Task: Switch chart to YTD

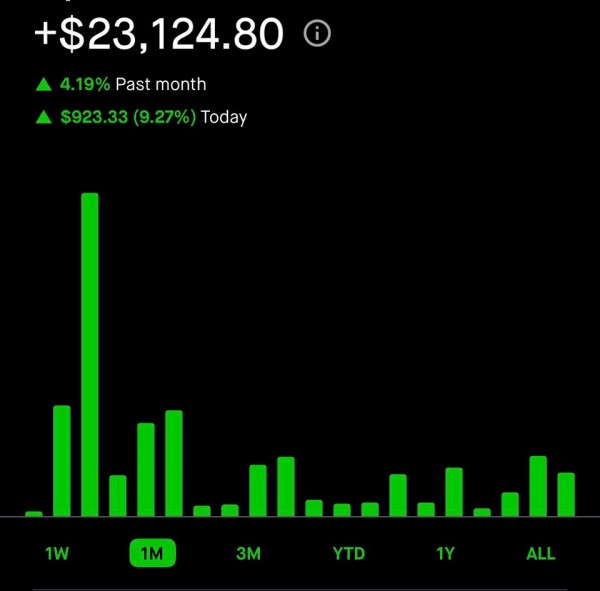Action: coord(348,553)
